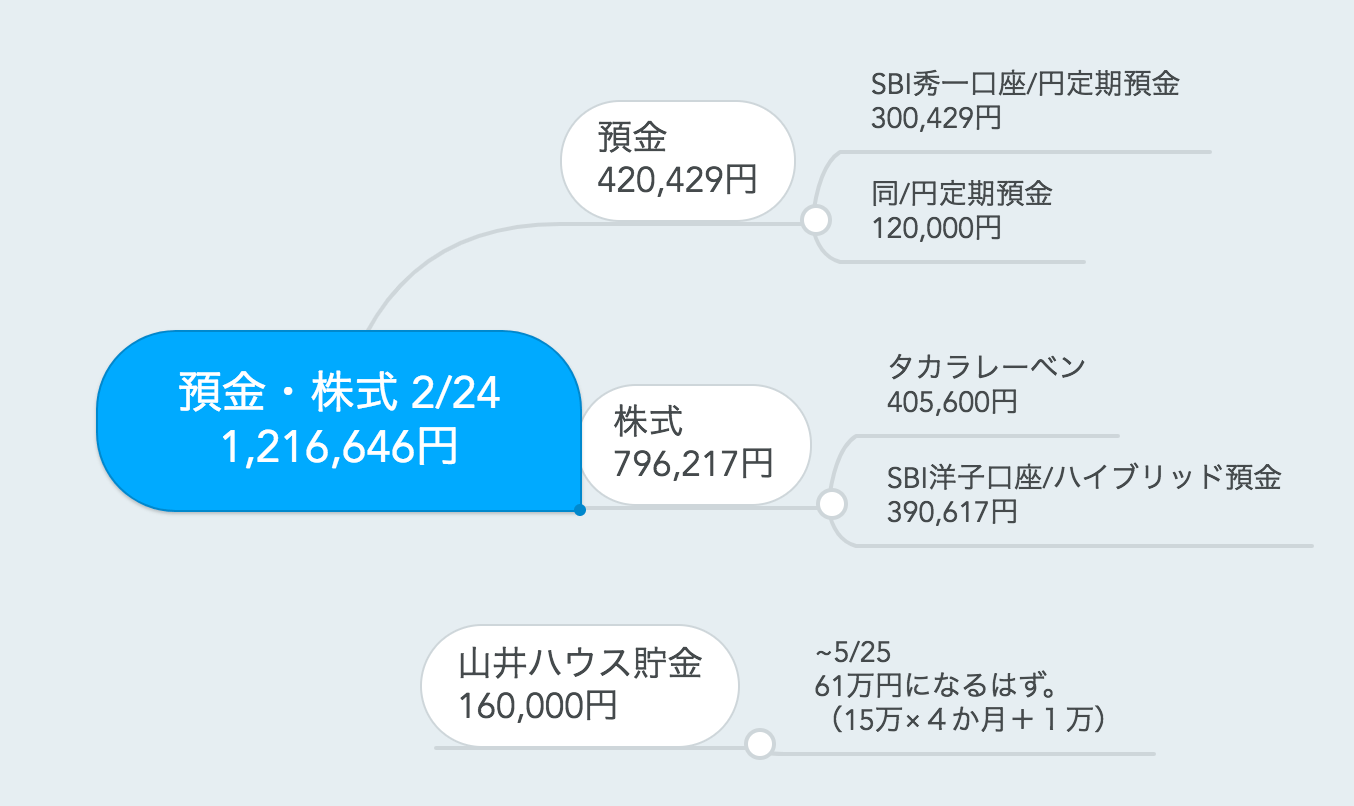Select the 山井ハウス貯金 node
The image size is (1354, 806).
pyautogui.click(x=579, y=686)
